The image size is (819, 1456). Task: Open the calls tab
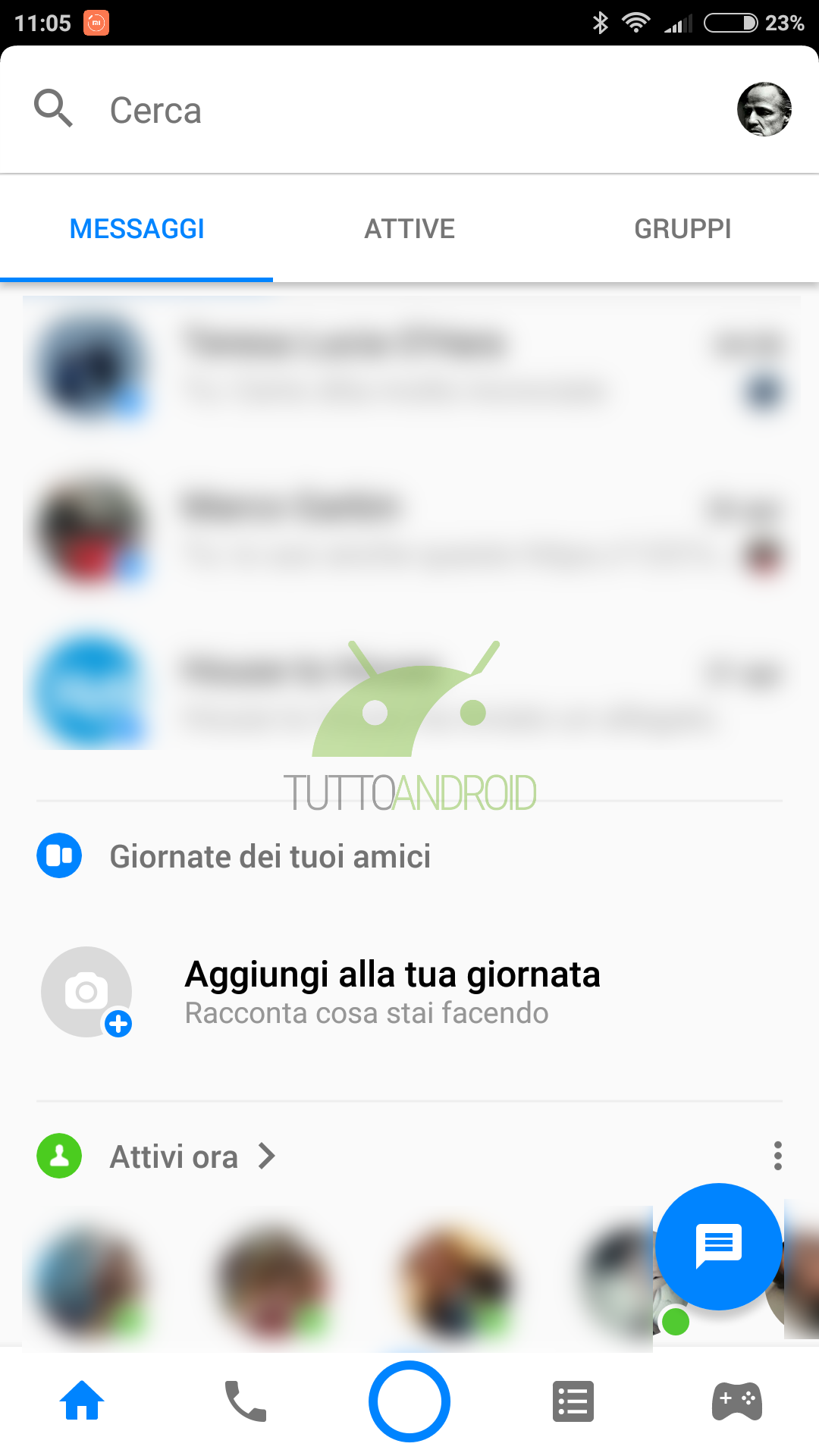[246, 1401]
